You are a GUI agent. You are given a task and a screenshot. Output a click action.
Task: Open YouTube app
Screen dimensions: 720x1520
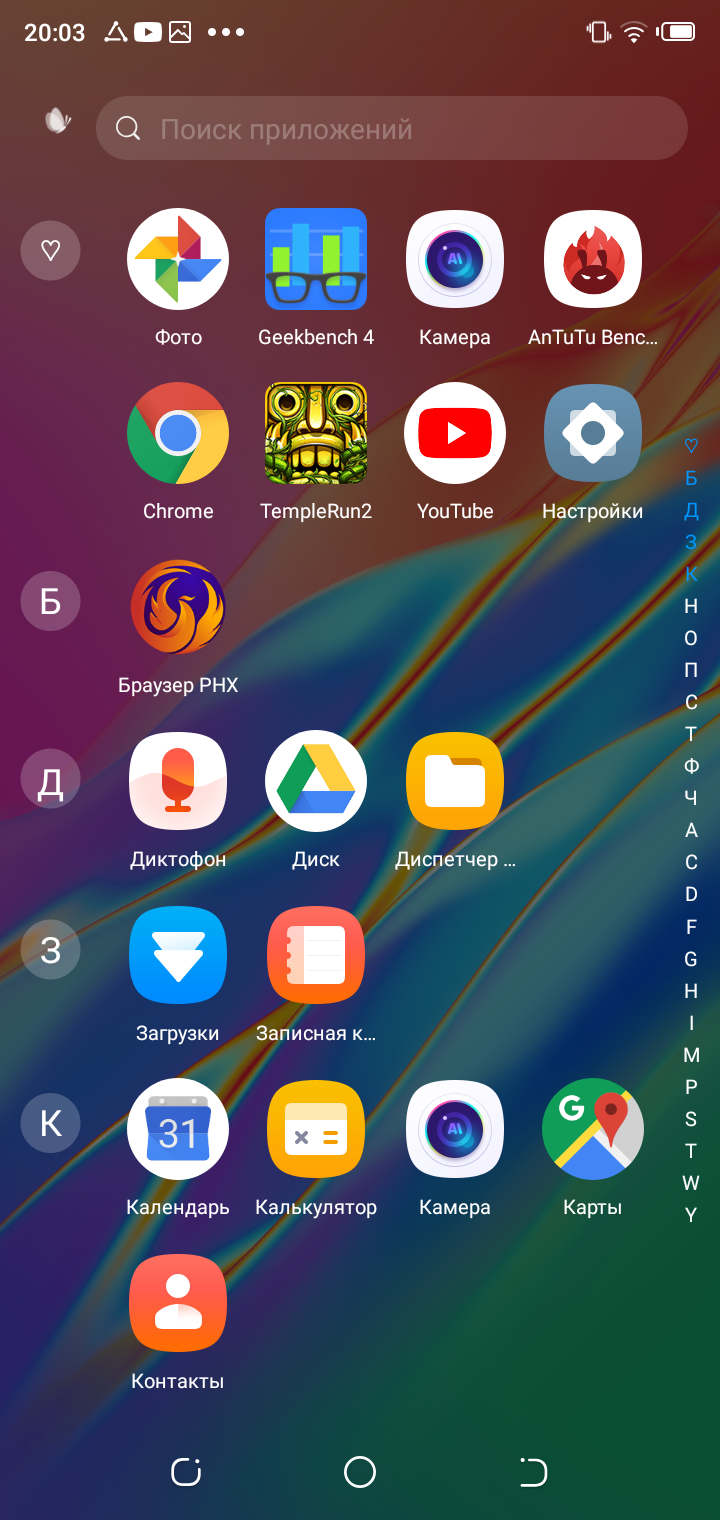455,433
